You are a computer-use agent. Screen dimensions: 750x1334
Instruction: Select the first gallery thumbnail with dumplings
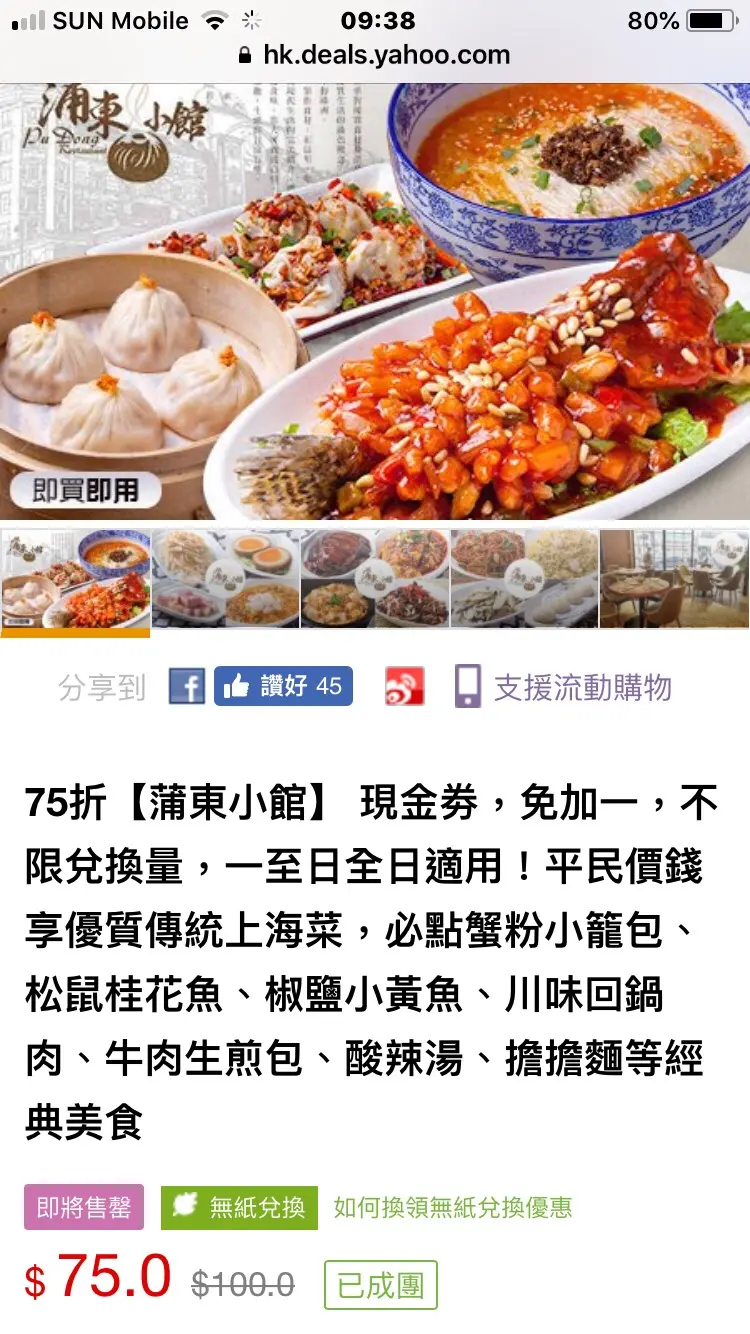tap(75, 580)
